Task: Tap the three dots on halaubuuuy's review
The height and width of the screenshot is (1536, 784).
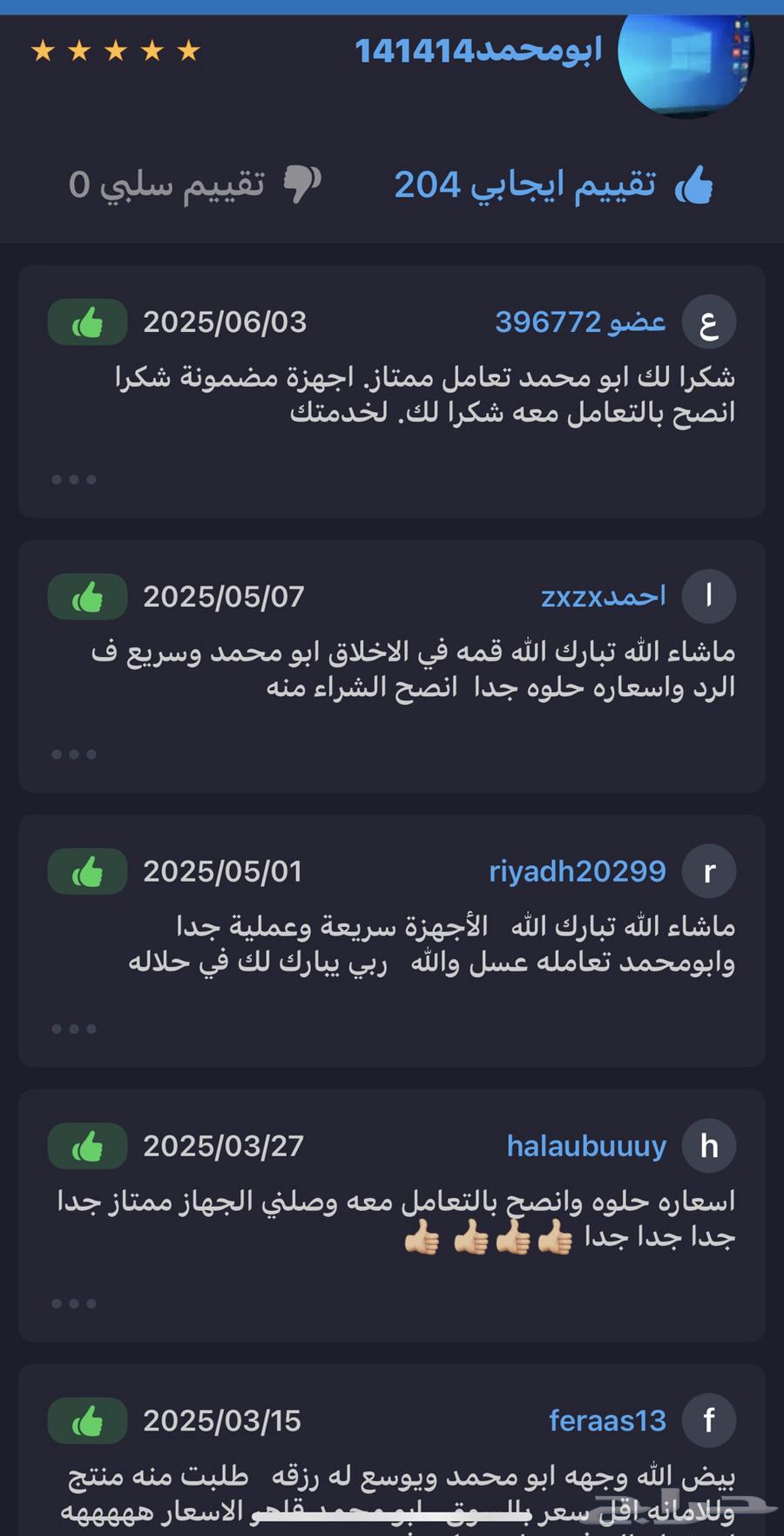Action: (x=74, y=1303)
